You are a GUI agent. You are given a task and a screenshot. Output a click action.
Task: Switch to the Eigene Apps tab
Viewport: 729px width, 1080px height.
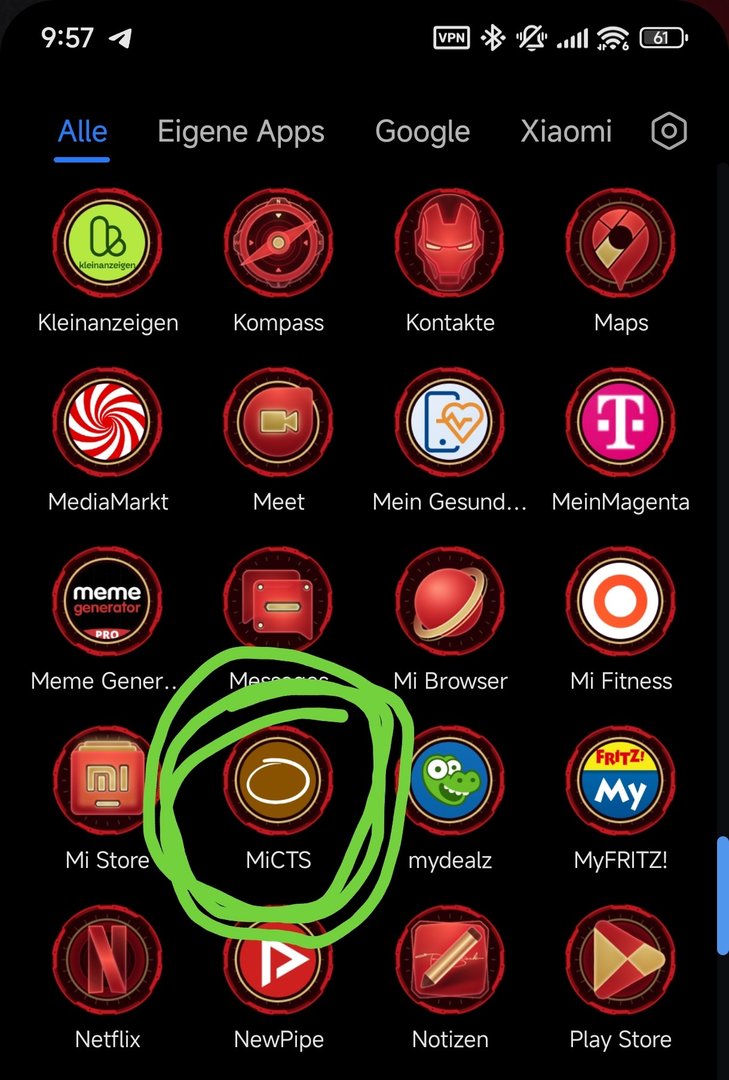[x=241, y=131]
